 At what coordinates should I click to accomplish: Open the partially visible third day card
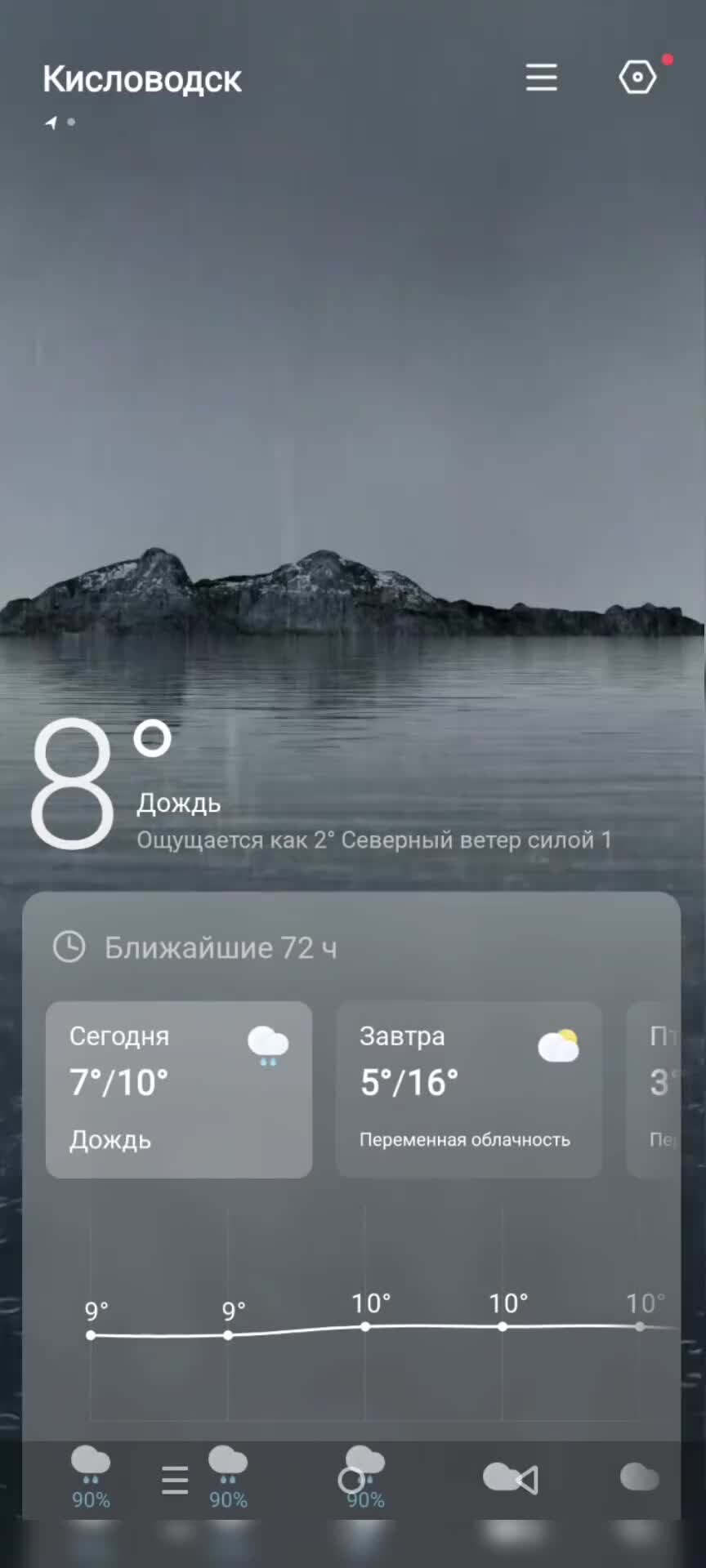point(654,1089)
